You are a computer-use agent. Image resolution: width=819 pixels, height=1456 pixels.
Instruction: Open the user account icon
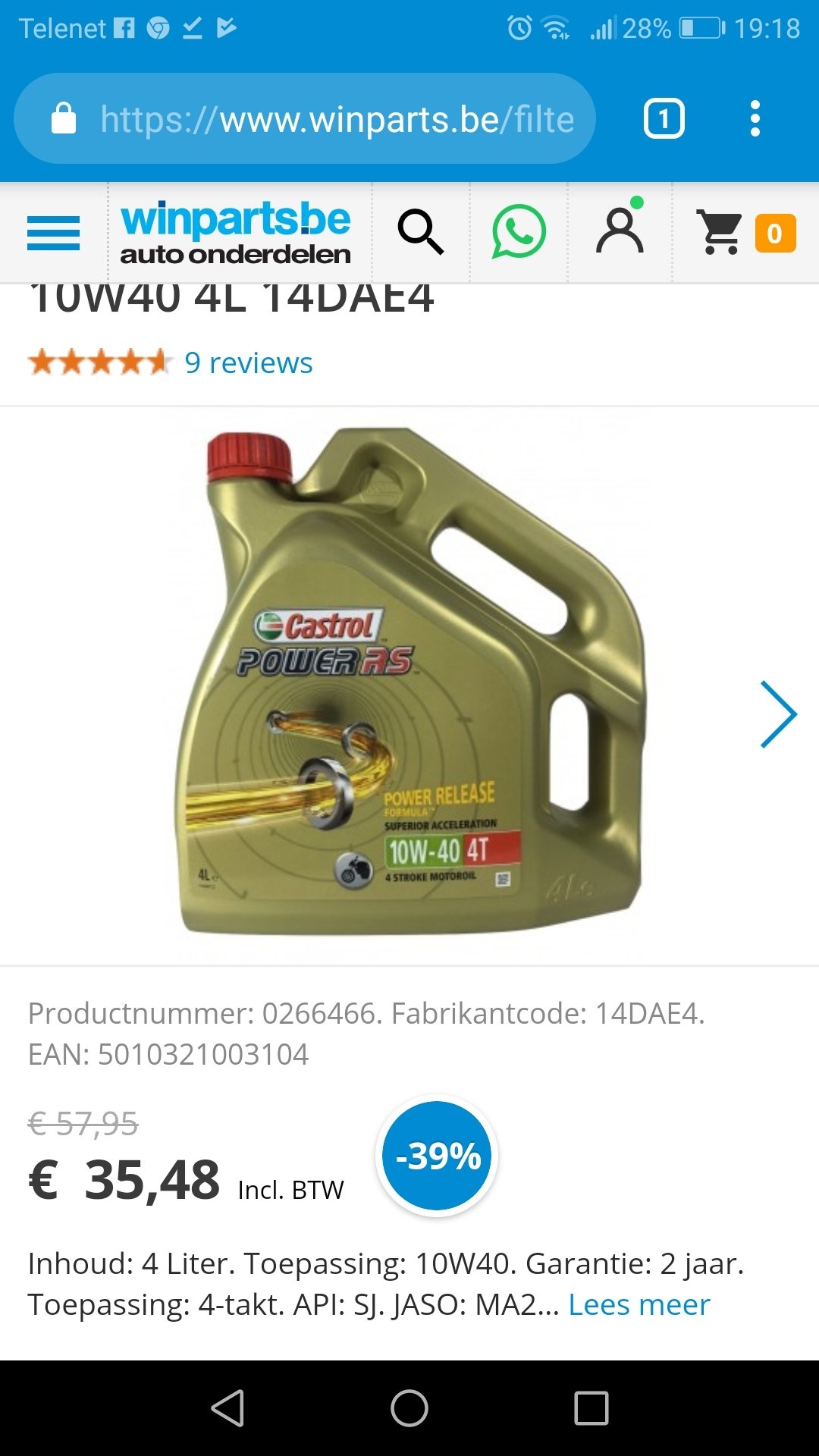(620, 232)
